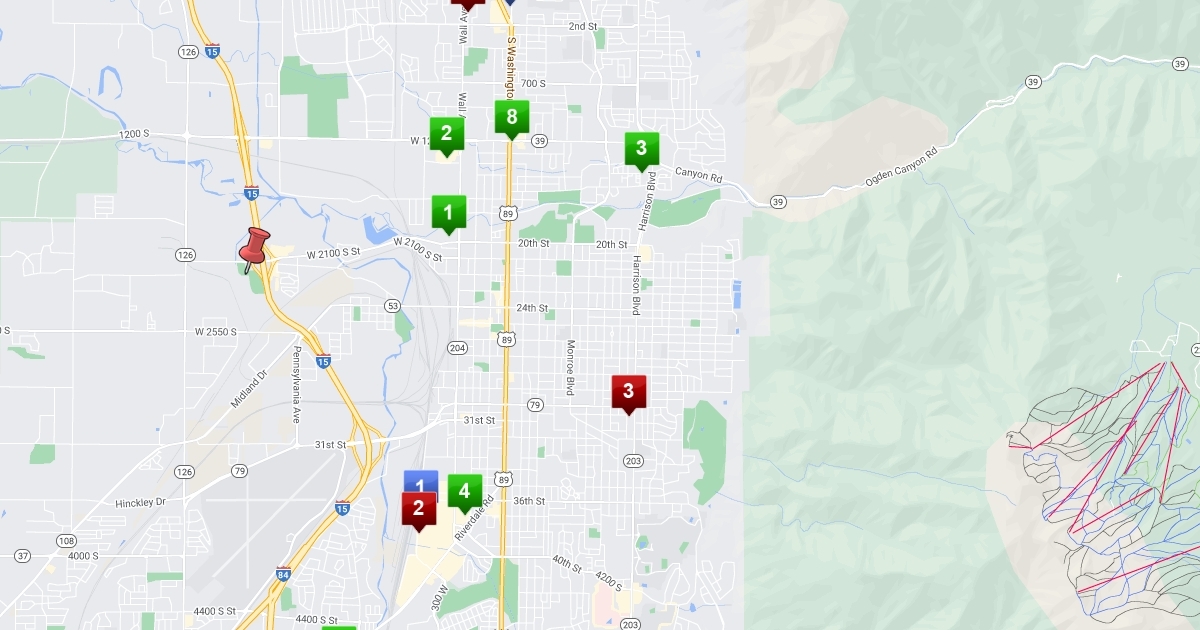
Task: Open the red marker numbered 2
Action: point(418,508)
